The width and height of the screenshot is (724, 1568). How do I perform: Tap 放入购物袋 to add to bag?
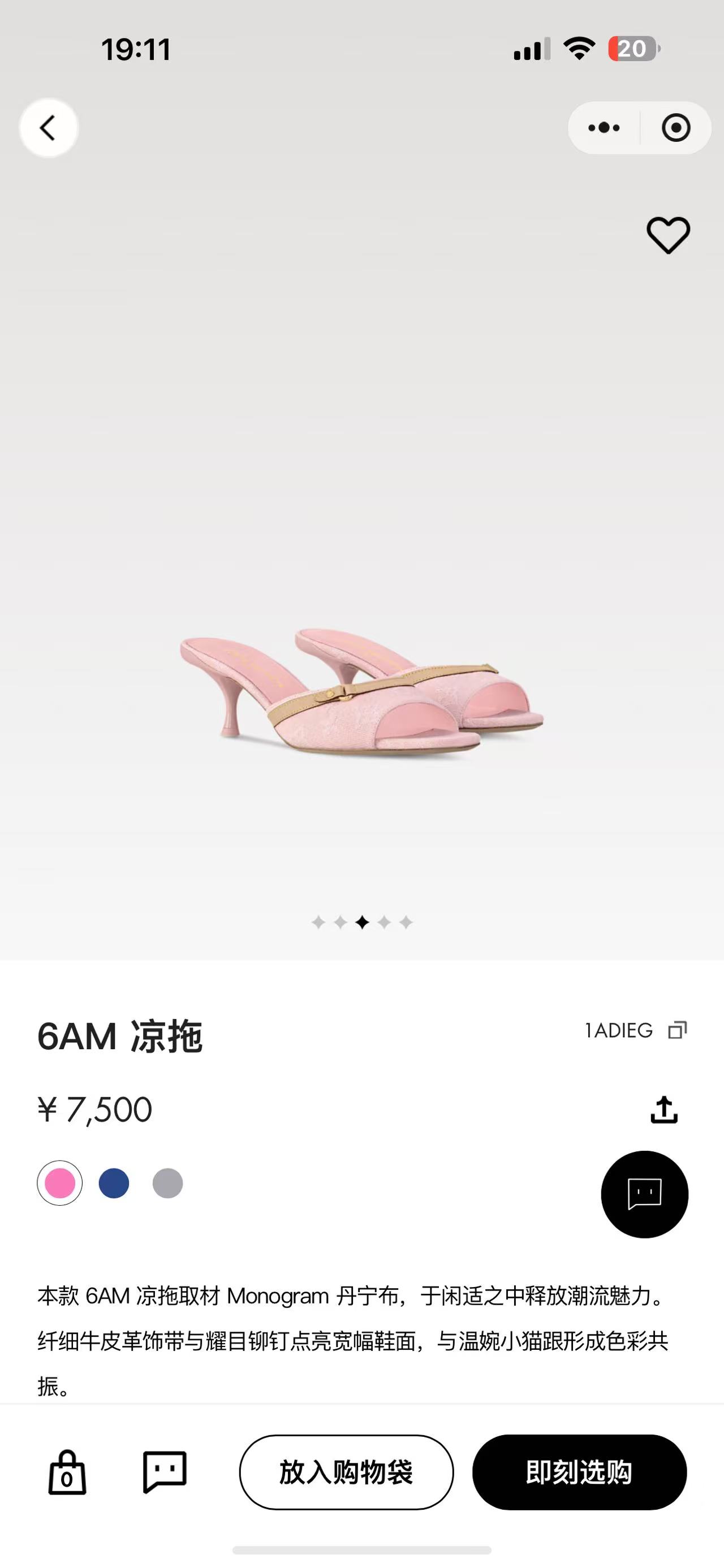tap(347, 1472)
